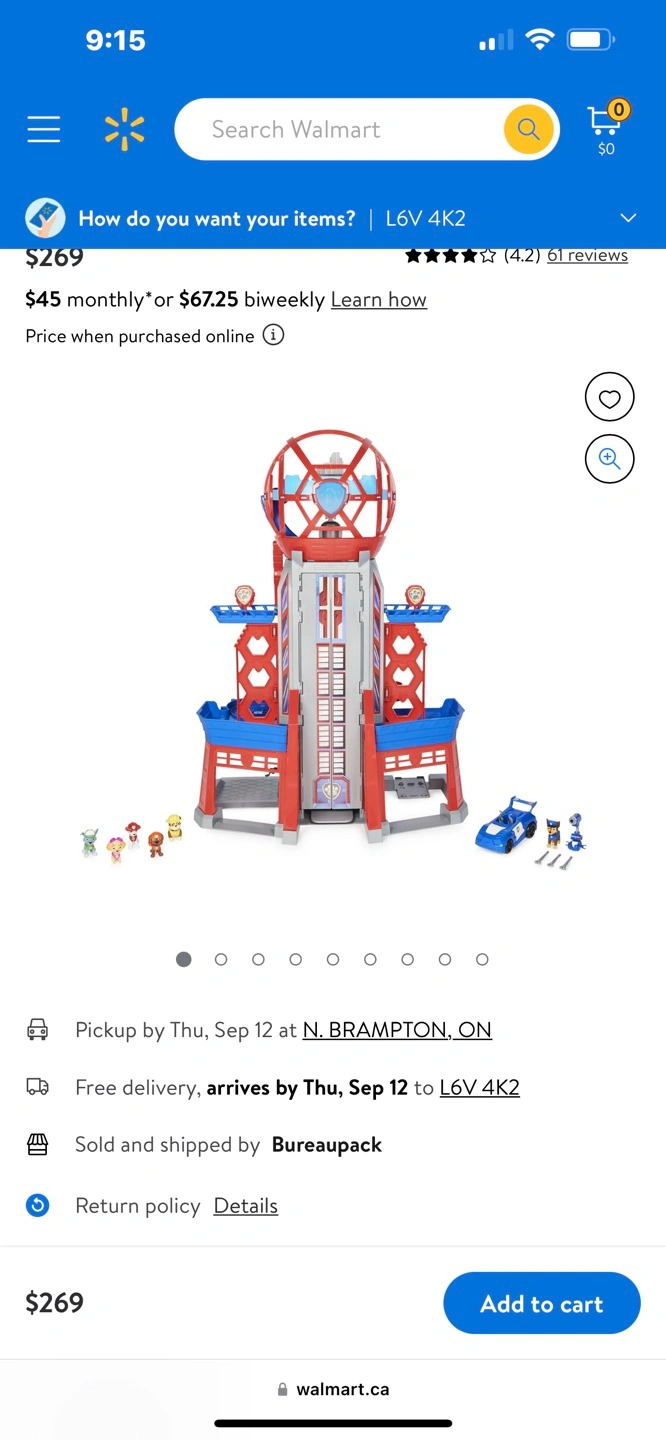Tap the Search Walmart field
This screenshot has height=1440, width=666.
click(340, 130)
